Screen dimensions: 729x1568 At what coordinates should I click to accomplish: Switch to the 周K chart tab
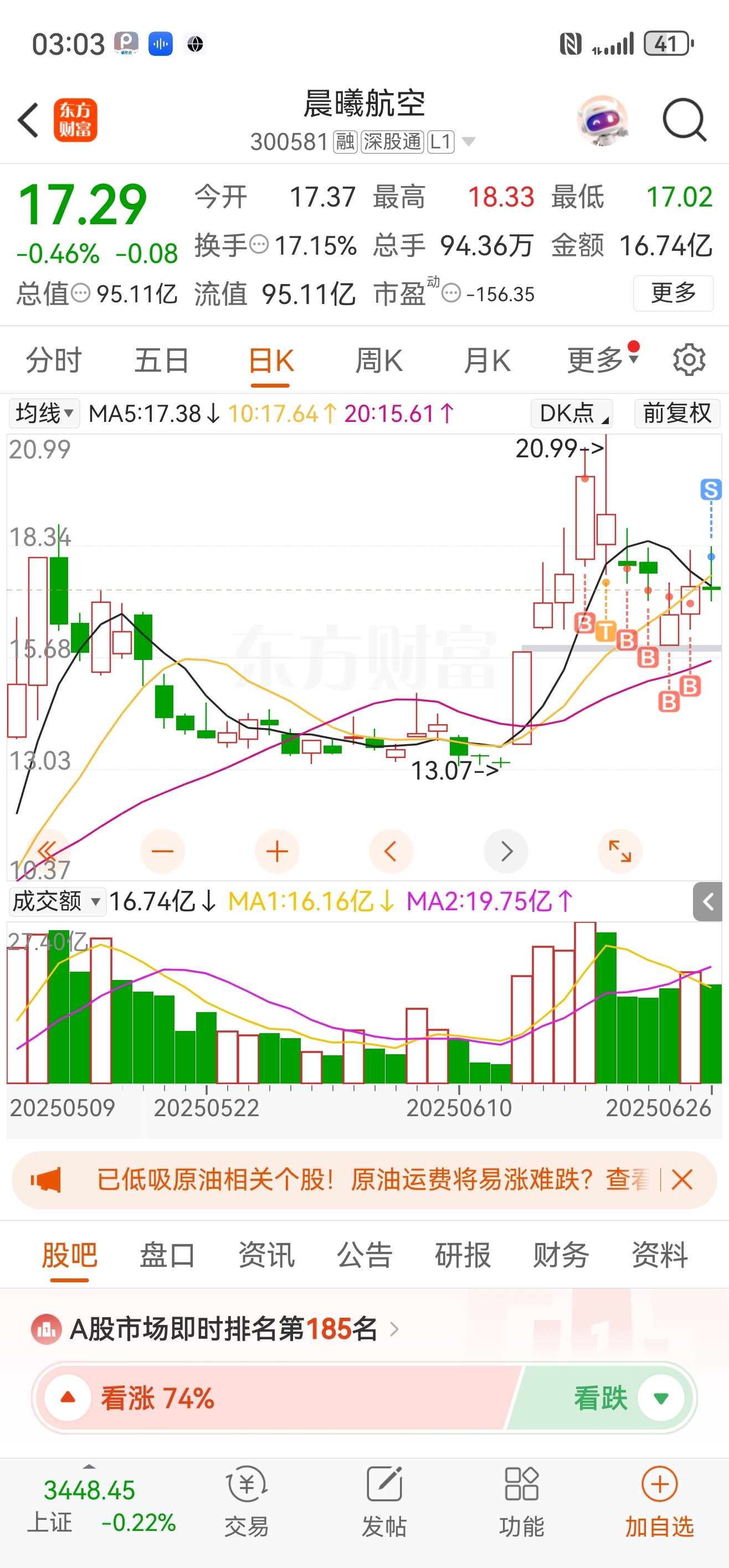click(379, 360)
